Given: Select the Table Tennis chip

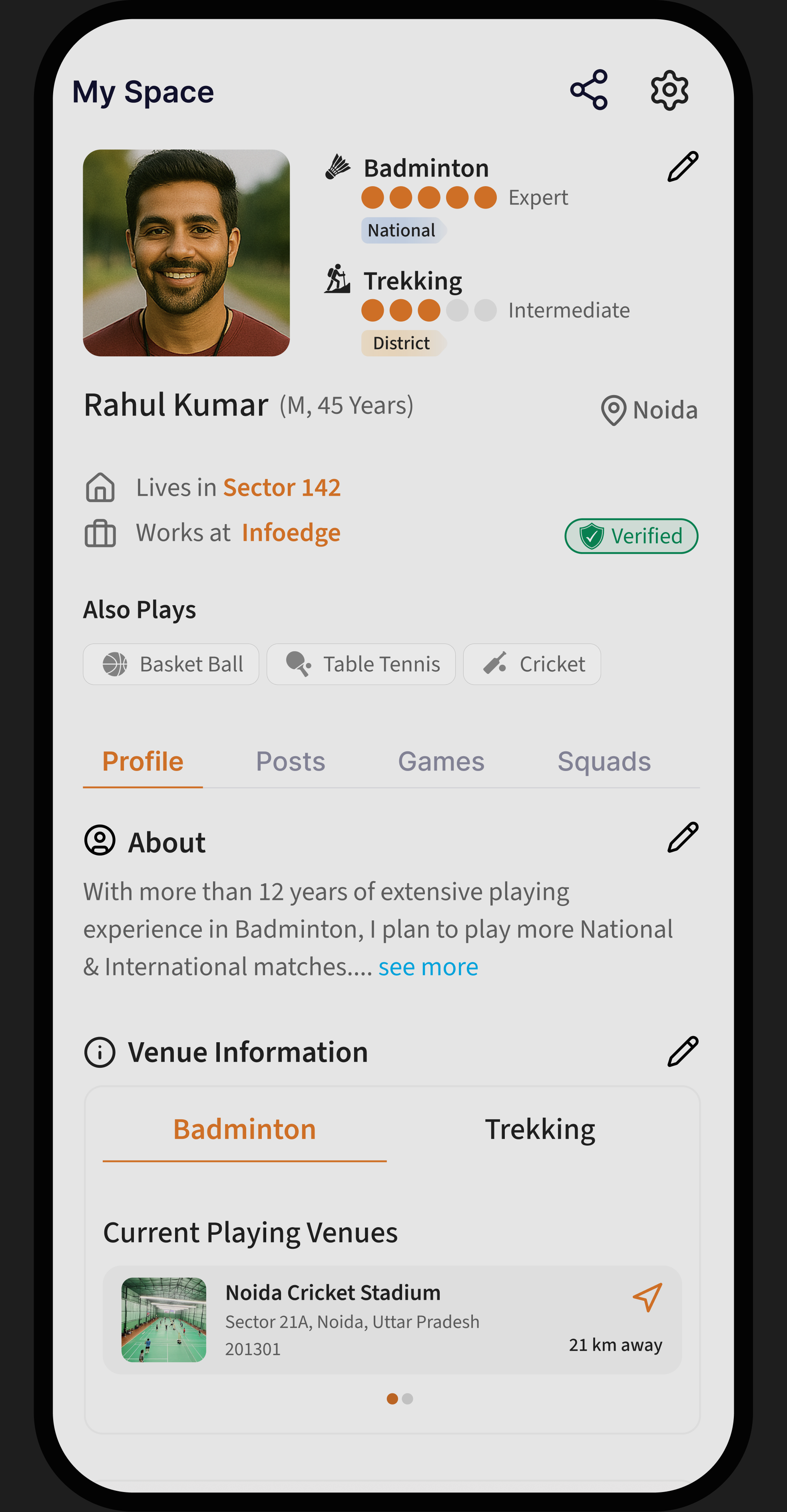Looking at the screenshot, I should coord(361,664).
